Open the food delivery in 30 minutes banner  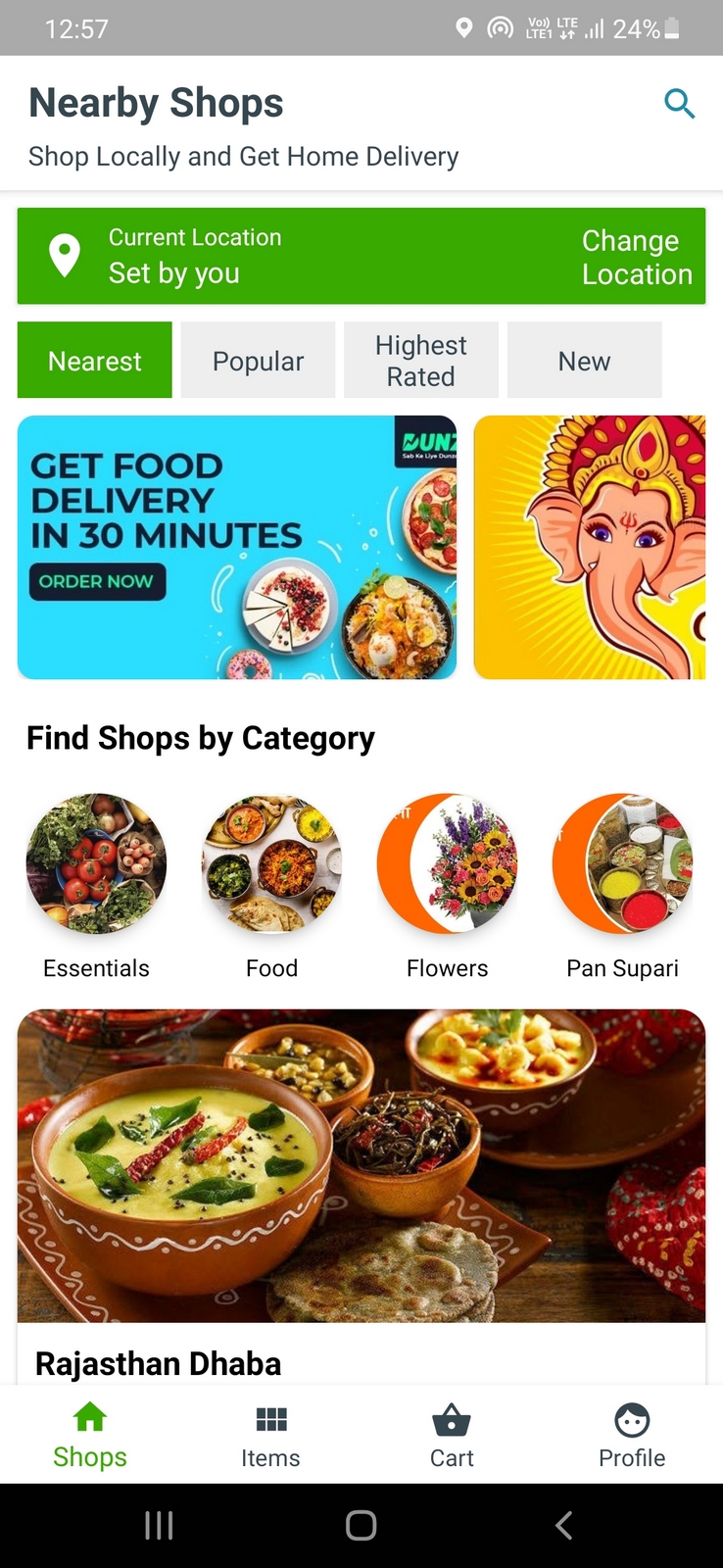coord(237,547)
